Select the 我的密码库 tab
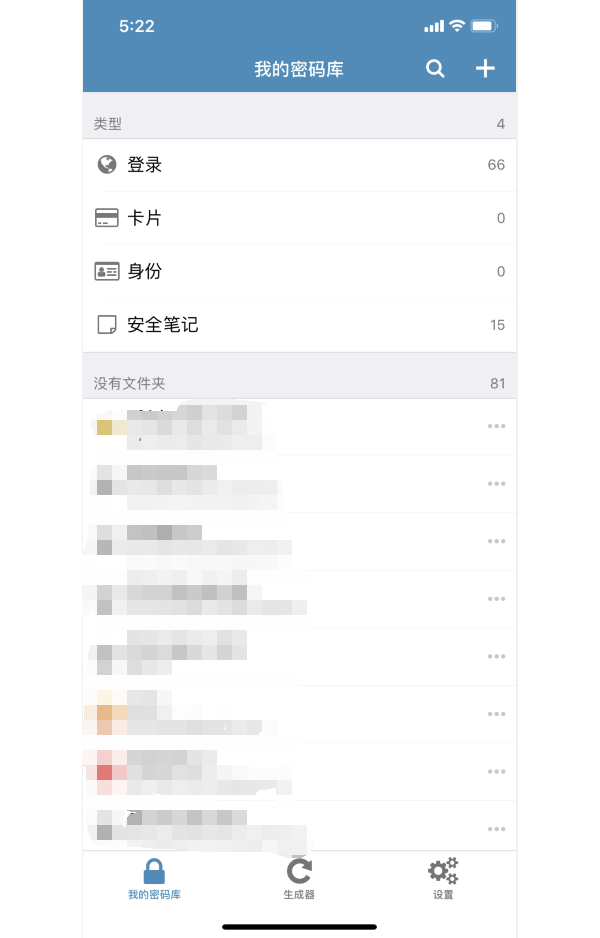The width and height of the screenshot is (600, 938). coord(155,879)
